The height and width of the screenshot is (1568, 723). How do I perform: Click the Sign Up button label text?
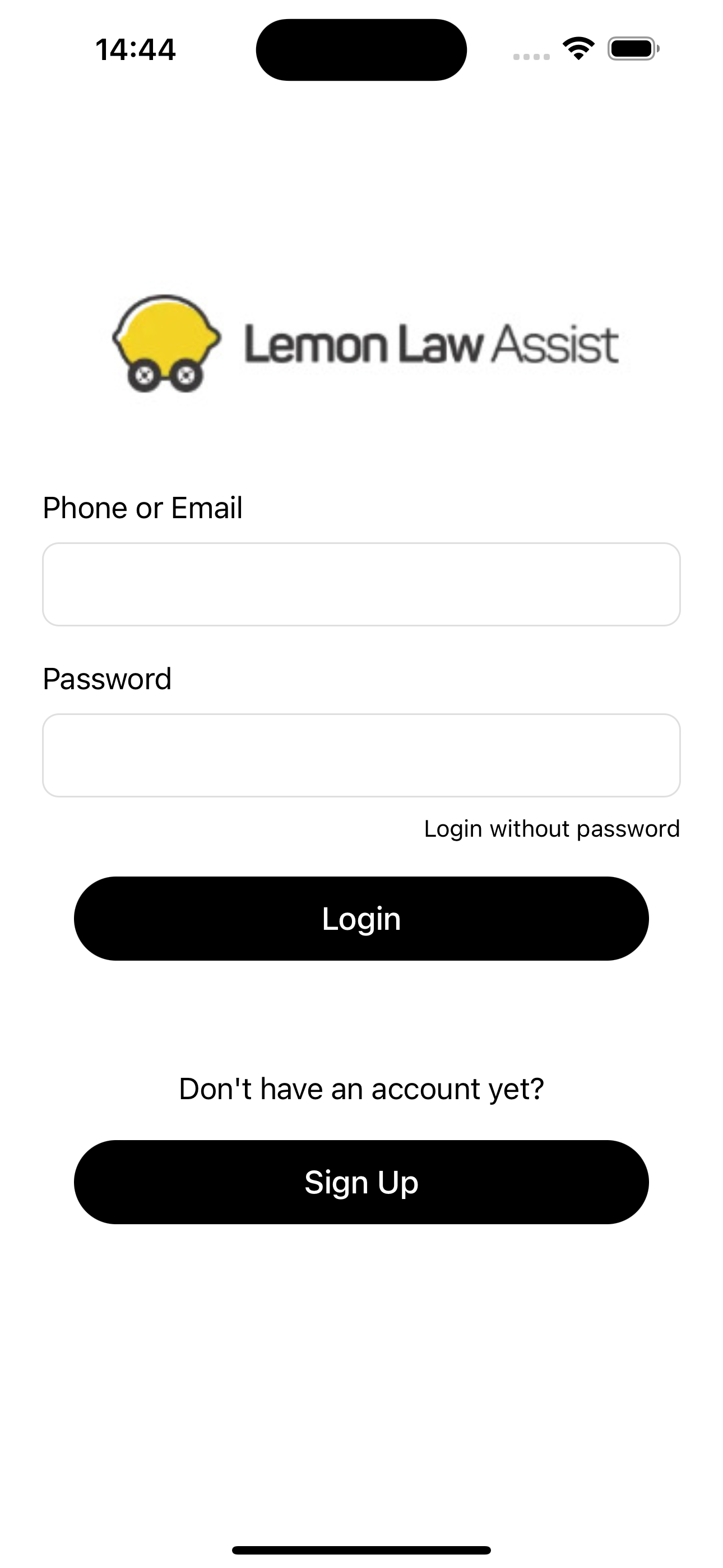pos(361,1182)
